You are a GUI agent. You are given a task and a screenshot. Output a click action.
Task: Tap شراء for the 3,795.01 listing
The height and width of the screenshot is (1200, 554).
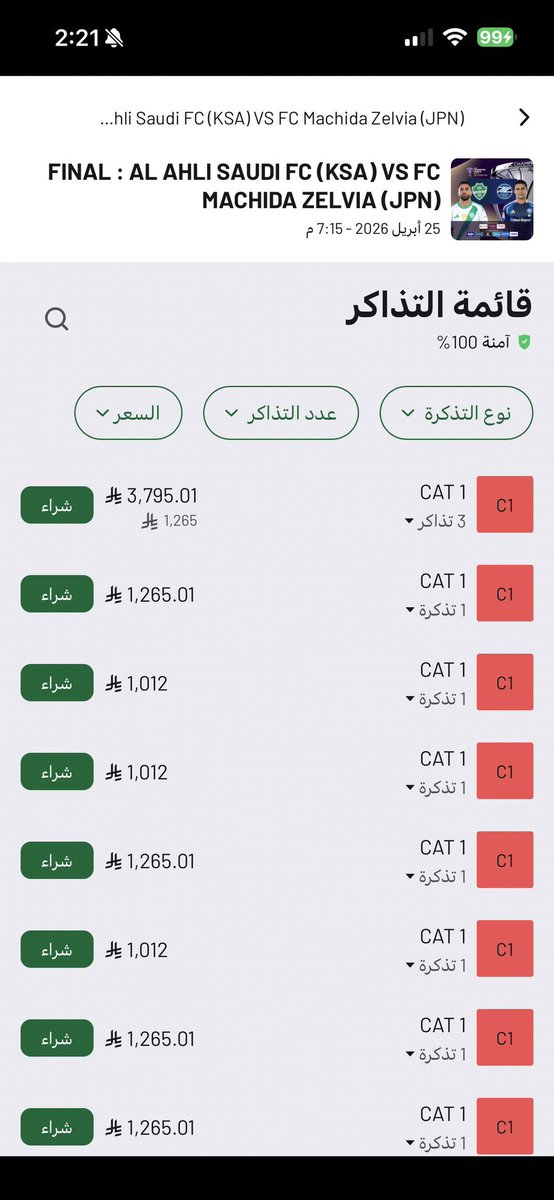[57, 505]
